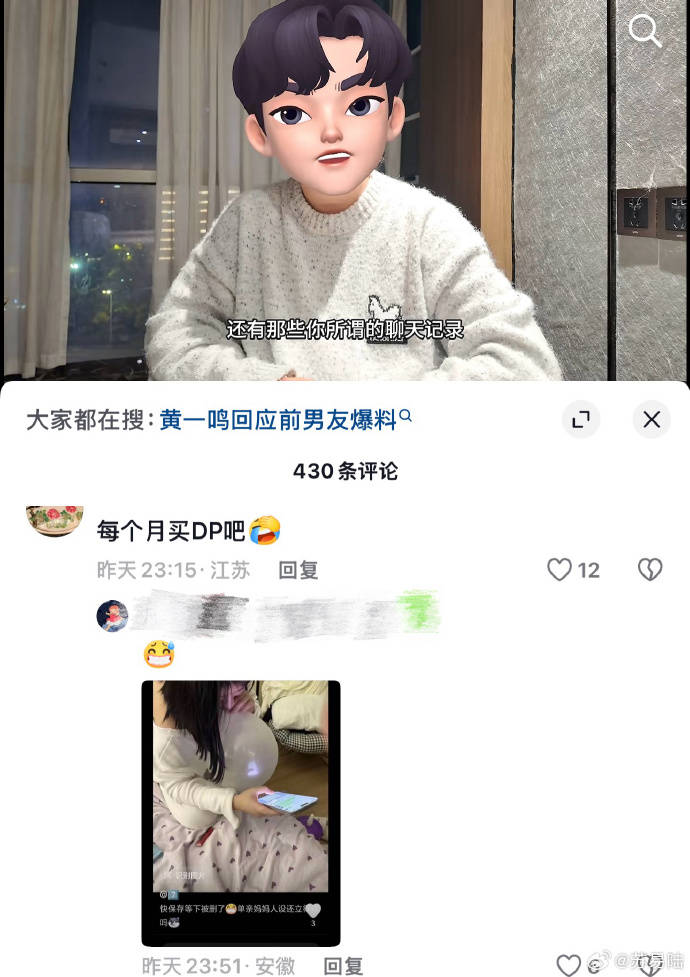Reply to the comment from 安徽

[343, 966]
